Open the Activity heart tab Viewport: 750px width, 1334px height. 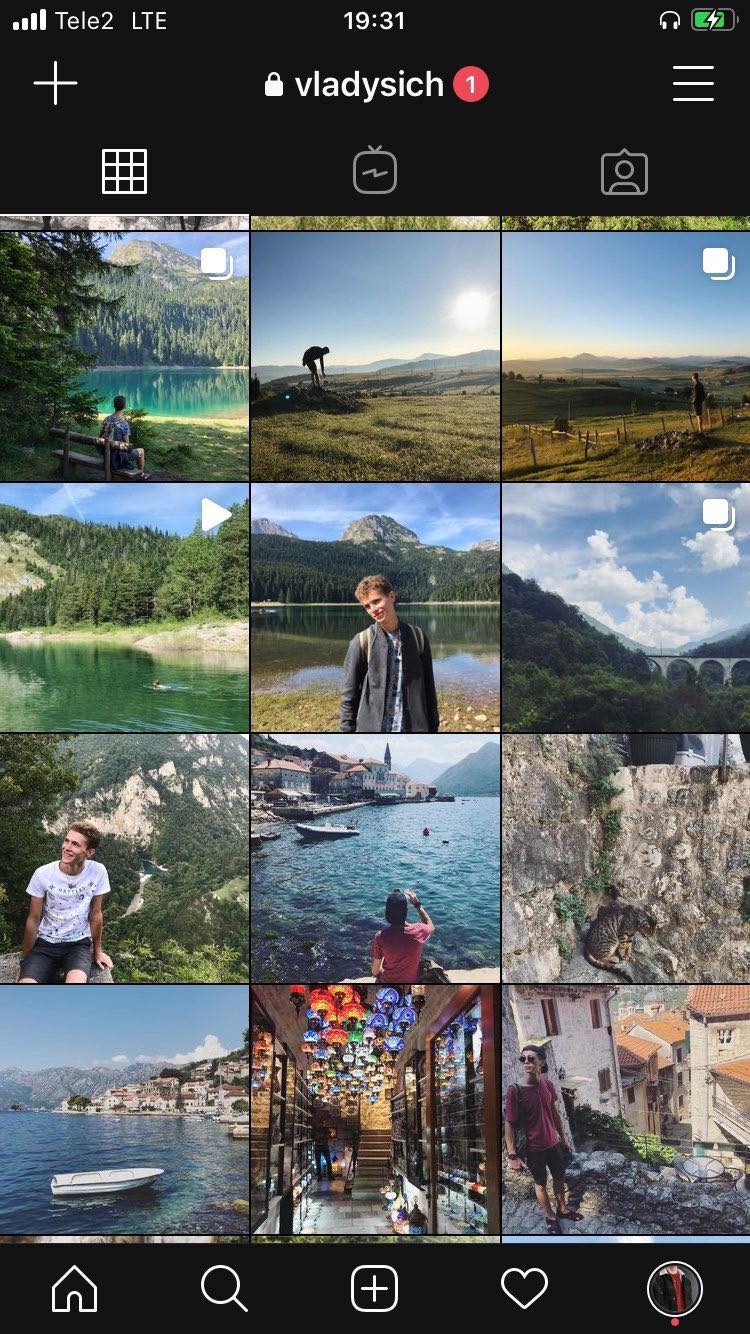tap(524, 1289)
